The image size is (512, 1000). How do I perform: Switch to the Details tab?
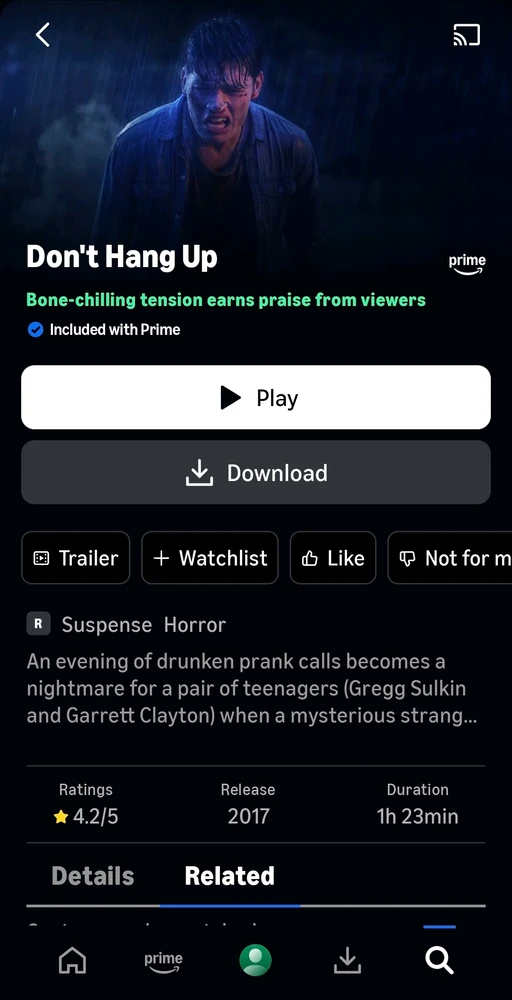93,876
